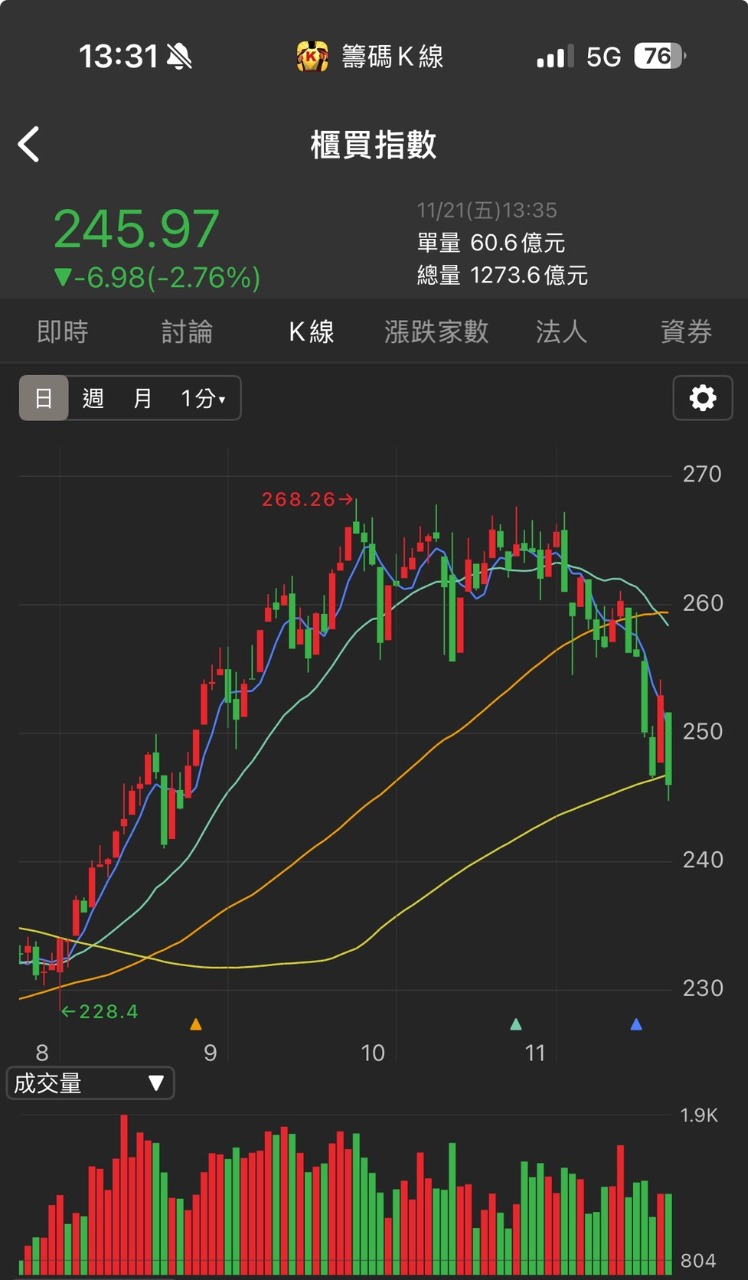Switch to the 法人 tab
Screen dimensions: 748x1280
pyautogui.click(x=561, y=332)
